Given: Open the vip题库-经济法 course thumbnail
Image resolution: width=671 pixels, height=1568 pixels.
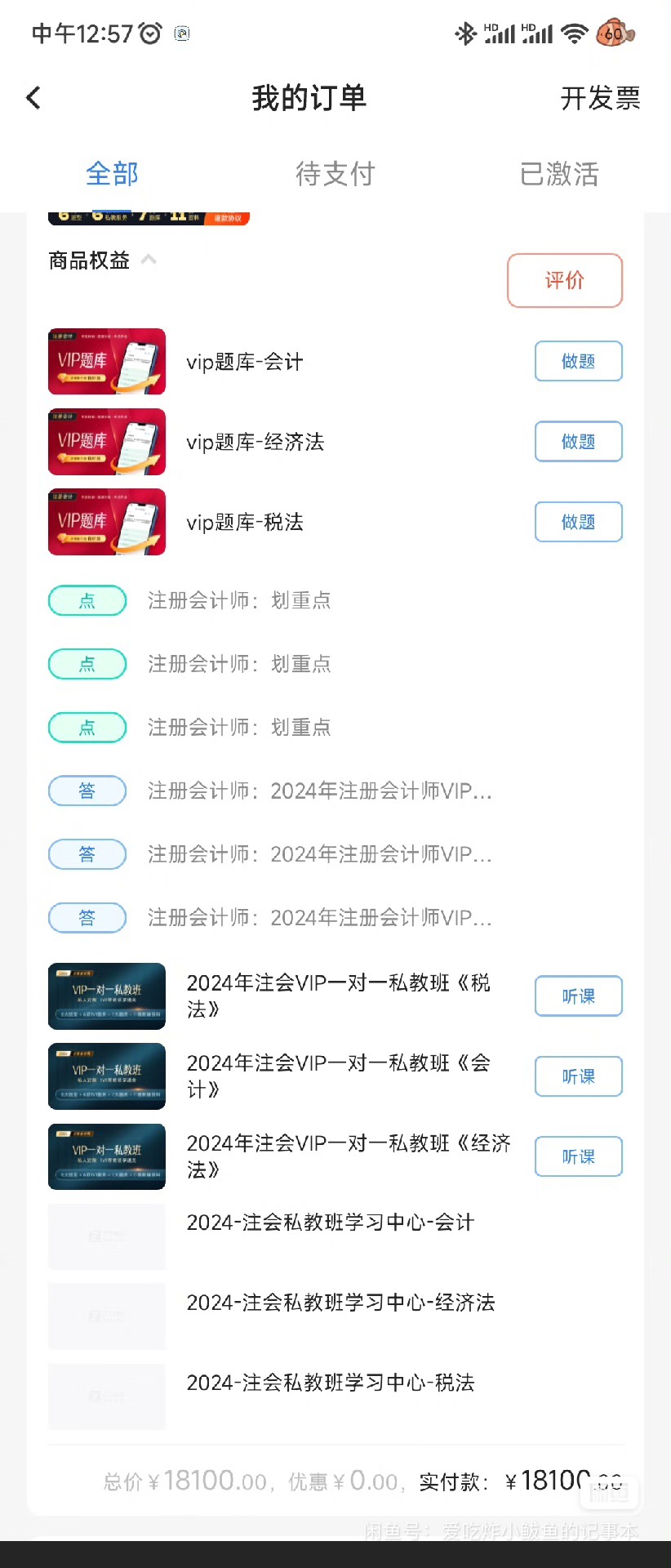Looking at the screenshot, I should [106, 441].
